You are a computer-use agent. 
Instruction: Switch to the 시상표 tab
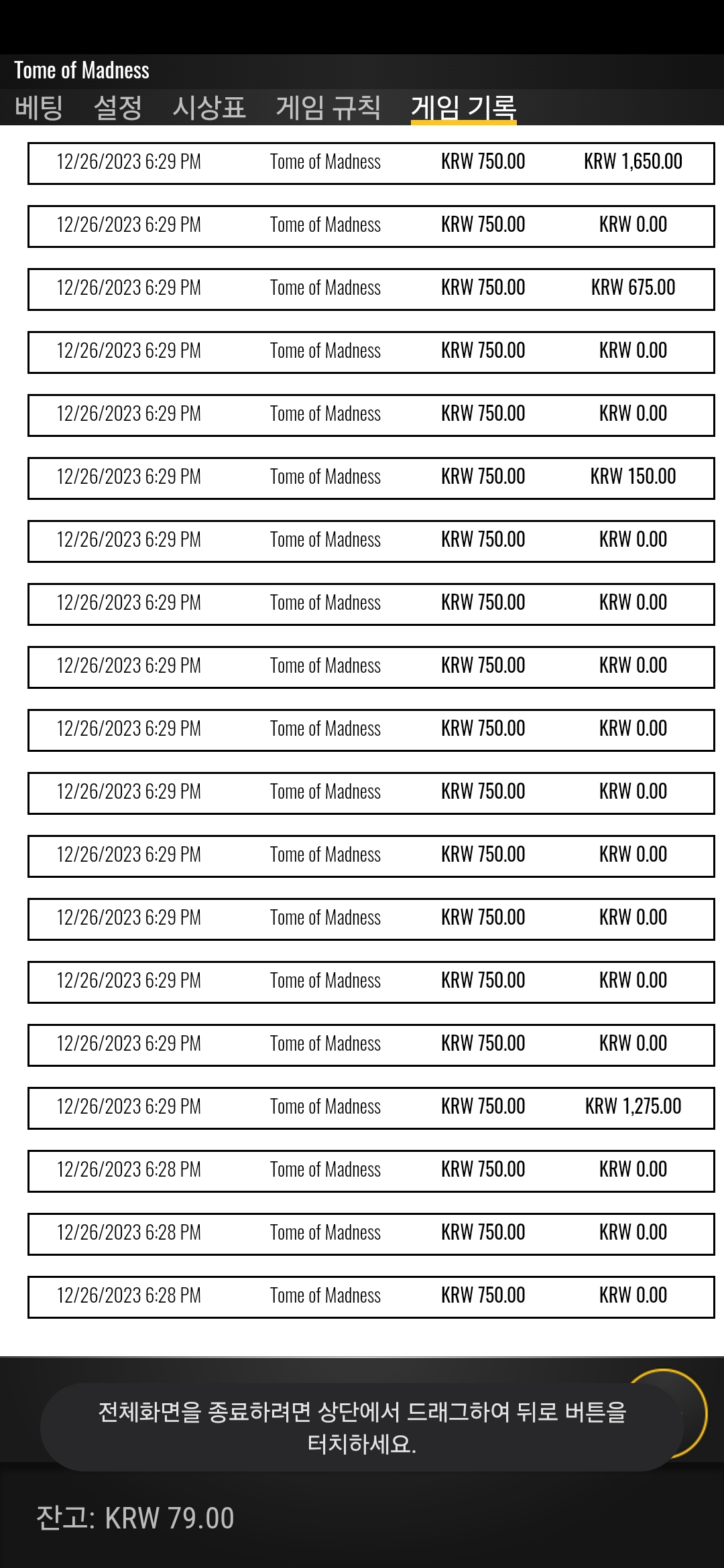(x=209, y=107)
